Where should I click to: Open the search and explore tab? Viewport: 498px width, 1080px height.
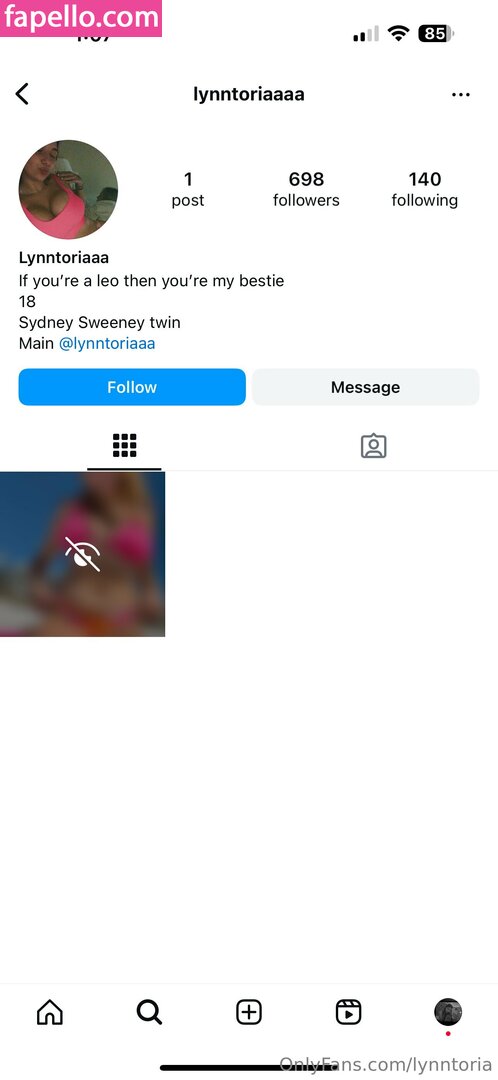[149, 1012]
